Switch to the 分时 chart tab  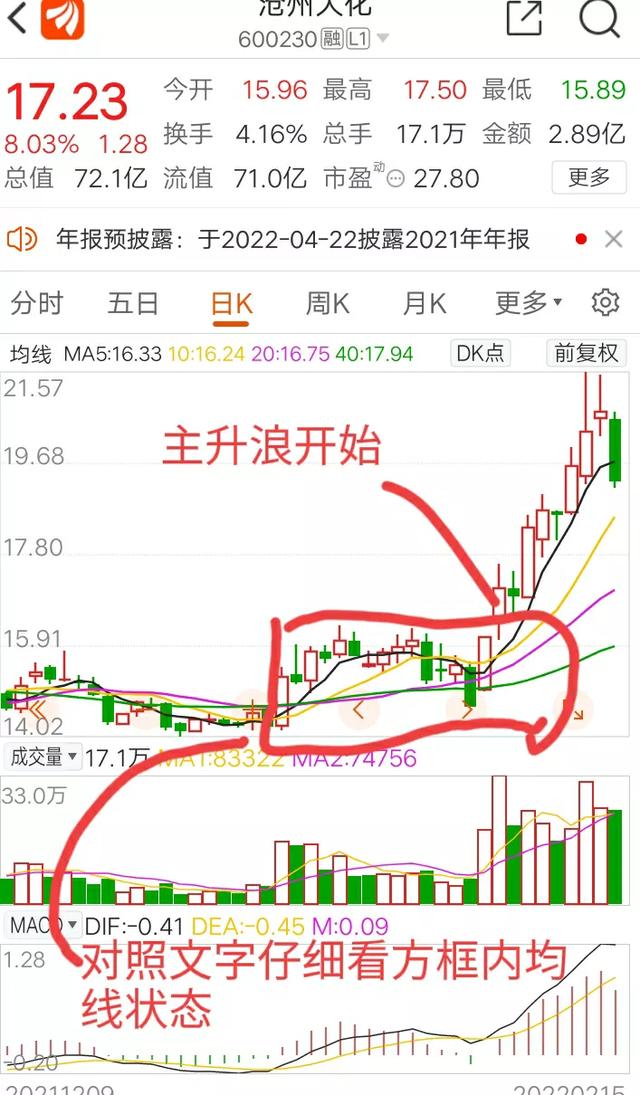coord(37,304)
